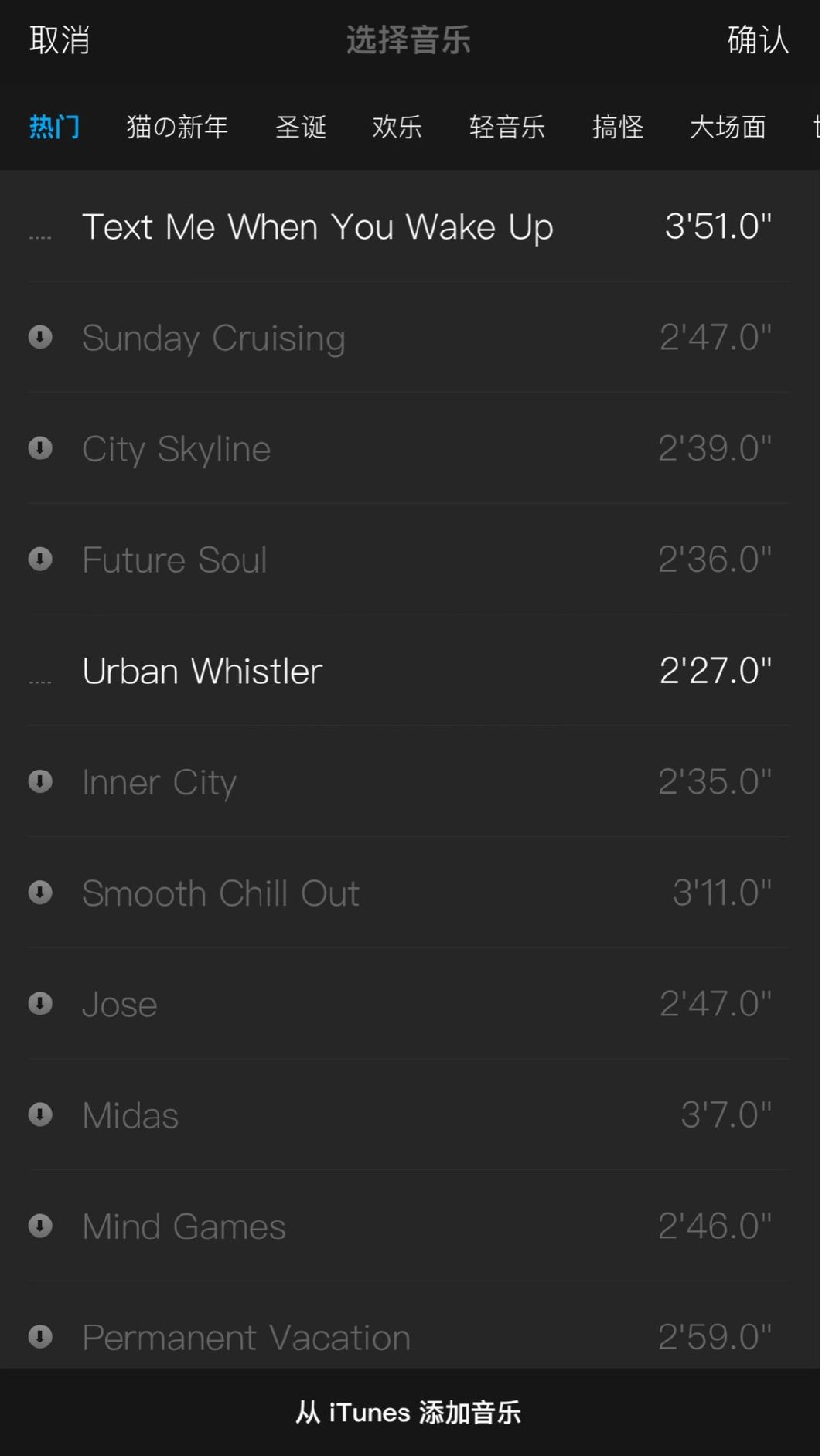Image resolution: width=822 pixels, height=1456 pixels.
Task: Pick the Smooth Chill Out track
Action: click(x=221, y=893)
